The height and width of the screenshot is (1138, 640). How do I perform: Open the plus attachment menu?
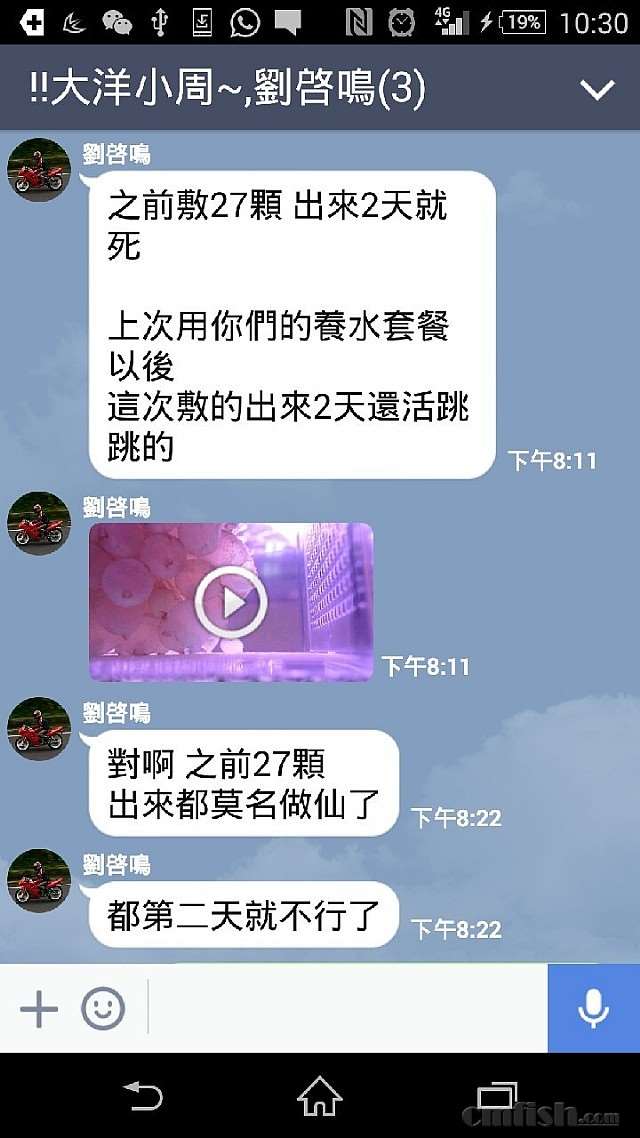pyautogui.click(x=39, y=1009)
